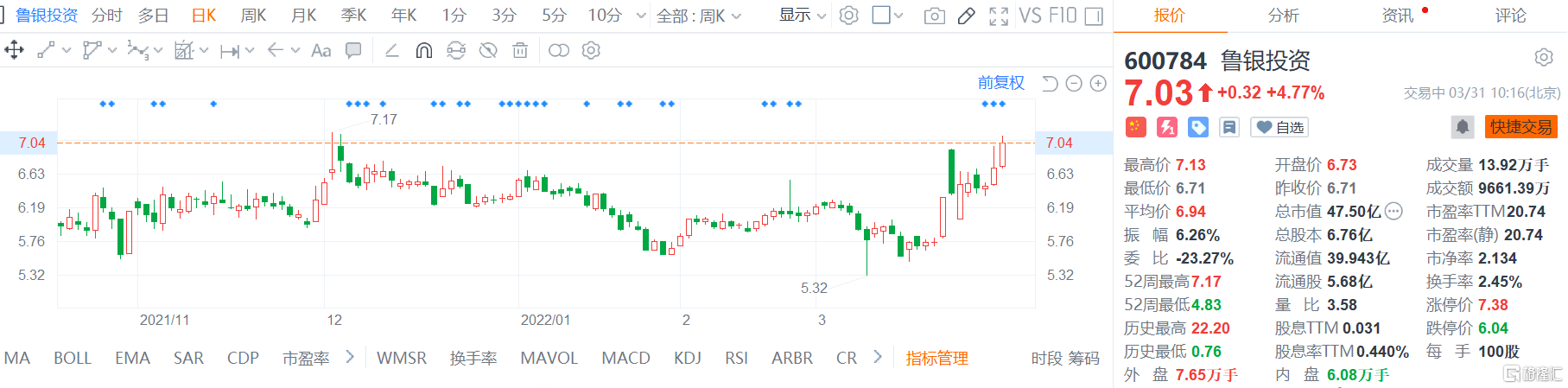Apply the MACD indicator
Screen dimensions: 1568x388
pyautogui.click(x=625, y=358)
